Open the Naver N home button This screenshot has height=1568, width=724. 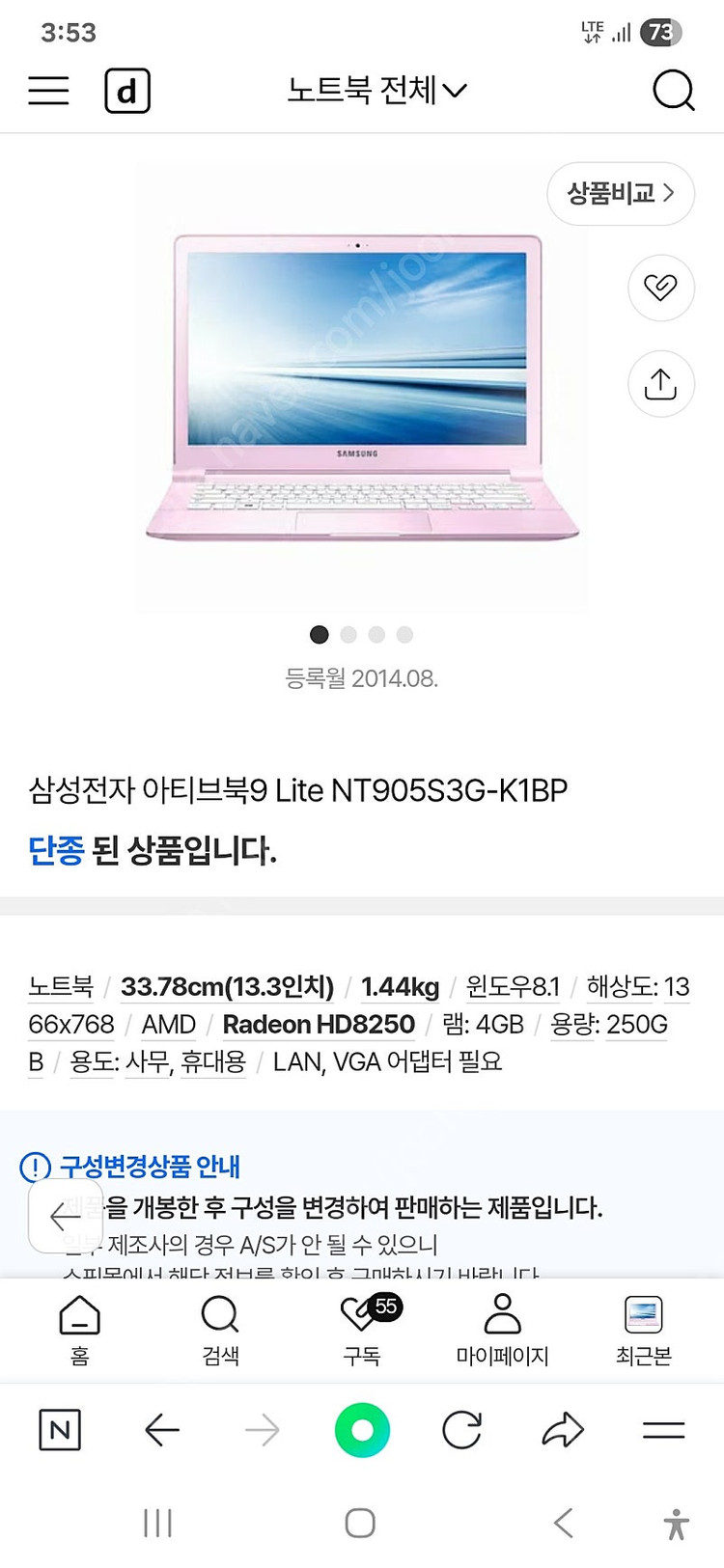pyautogui.click(x=60, y=1429)
